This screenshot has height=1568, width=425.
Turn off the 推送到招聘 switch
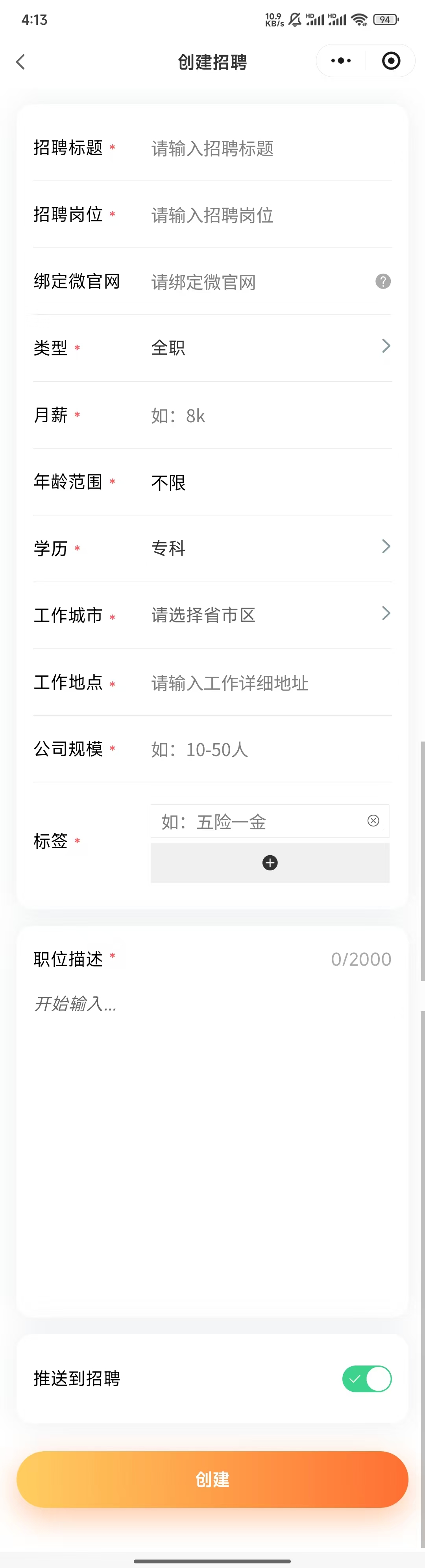coord(366,1379)
